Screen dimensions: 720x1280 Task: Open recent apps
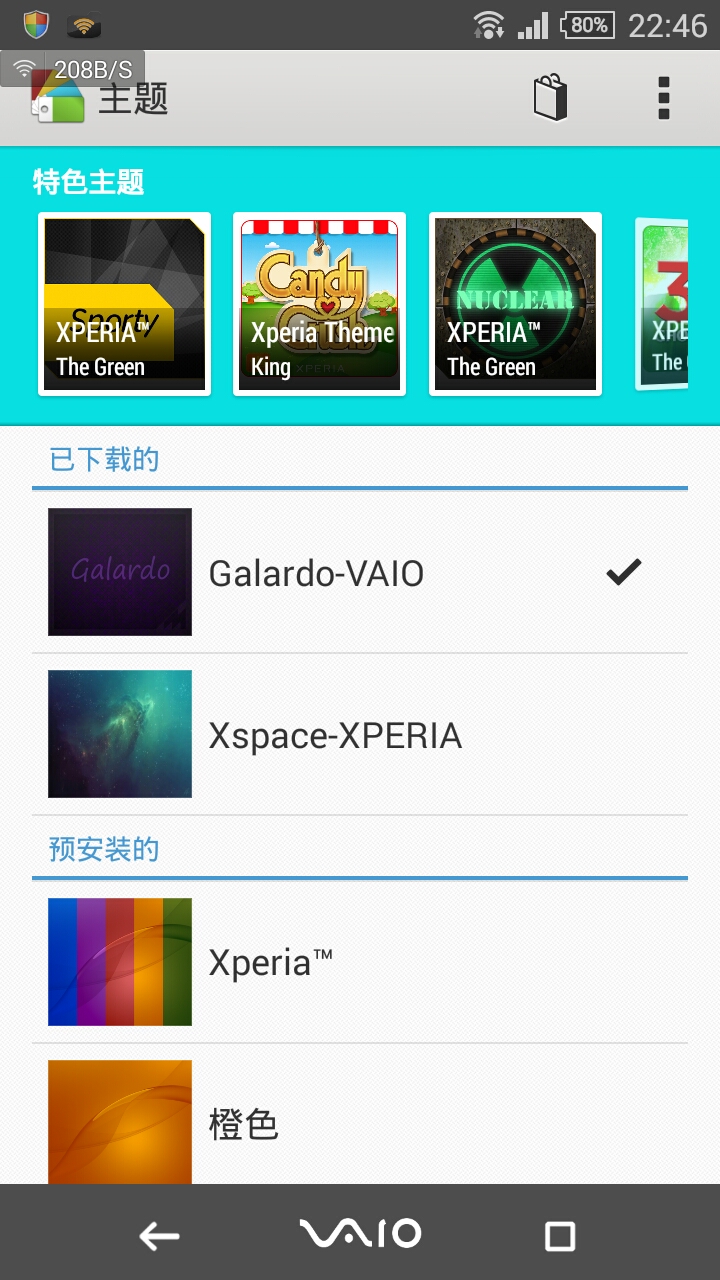(x=560, y=1236)
